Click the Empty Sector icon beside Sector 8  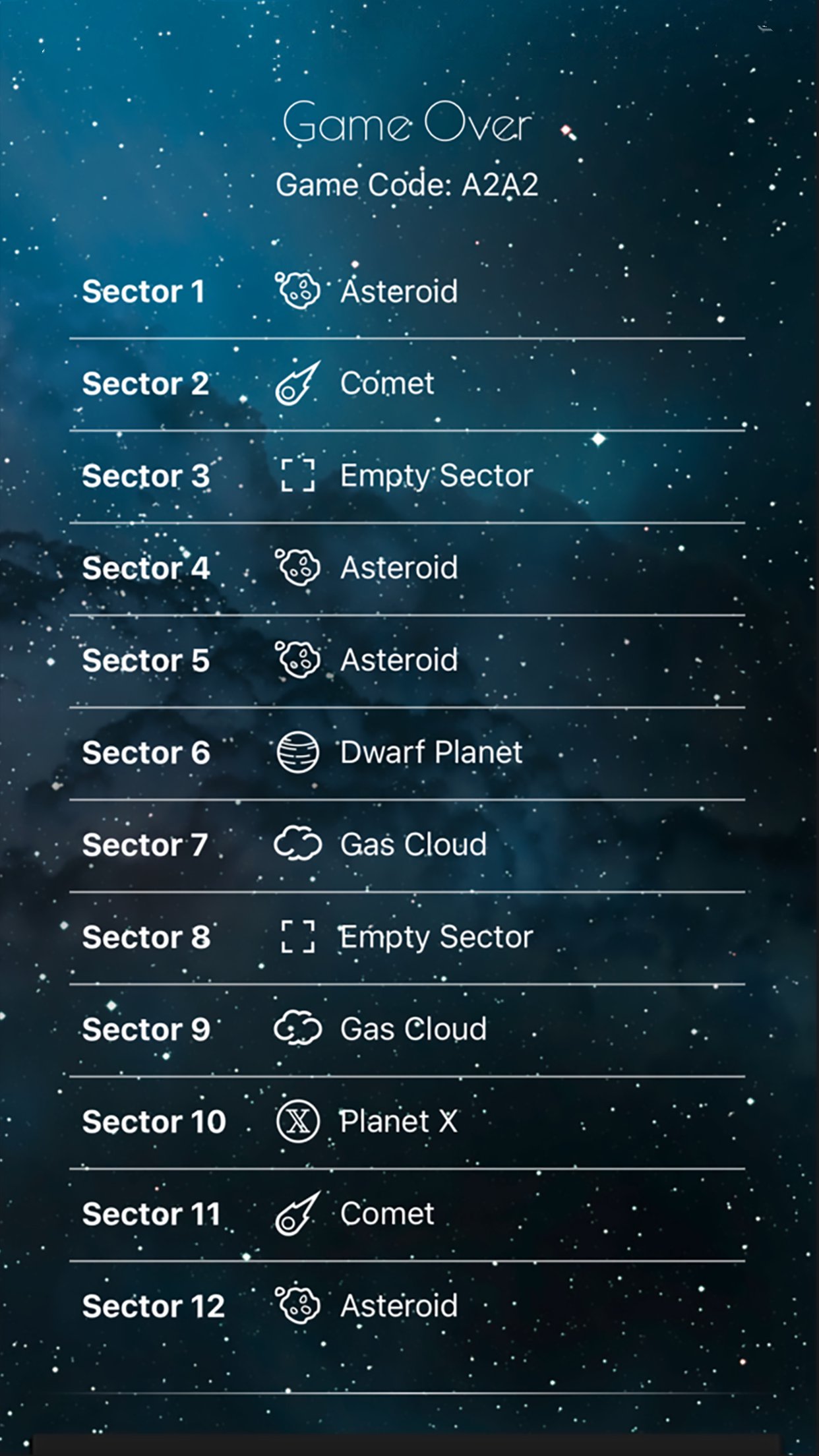click(300, 937)
